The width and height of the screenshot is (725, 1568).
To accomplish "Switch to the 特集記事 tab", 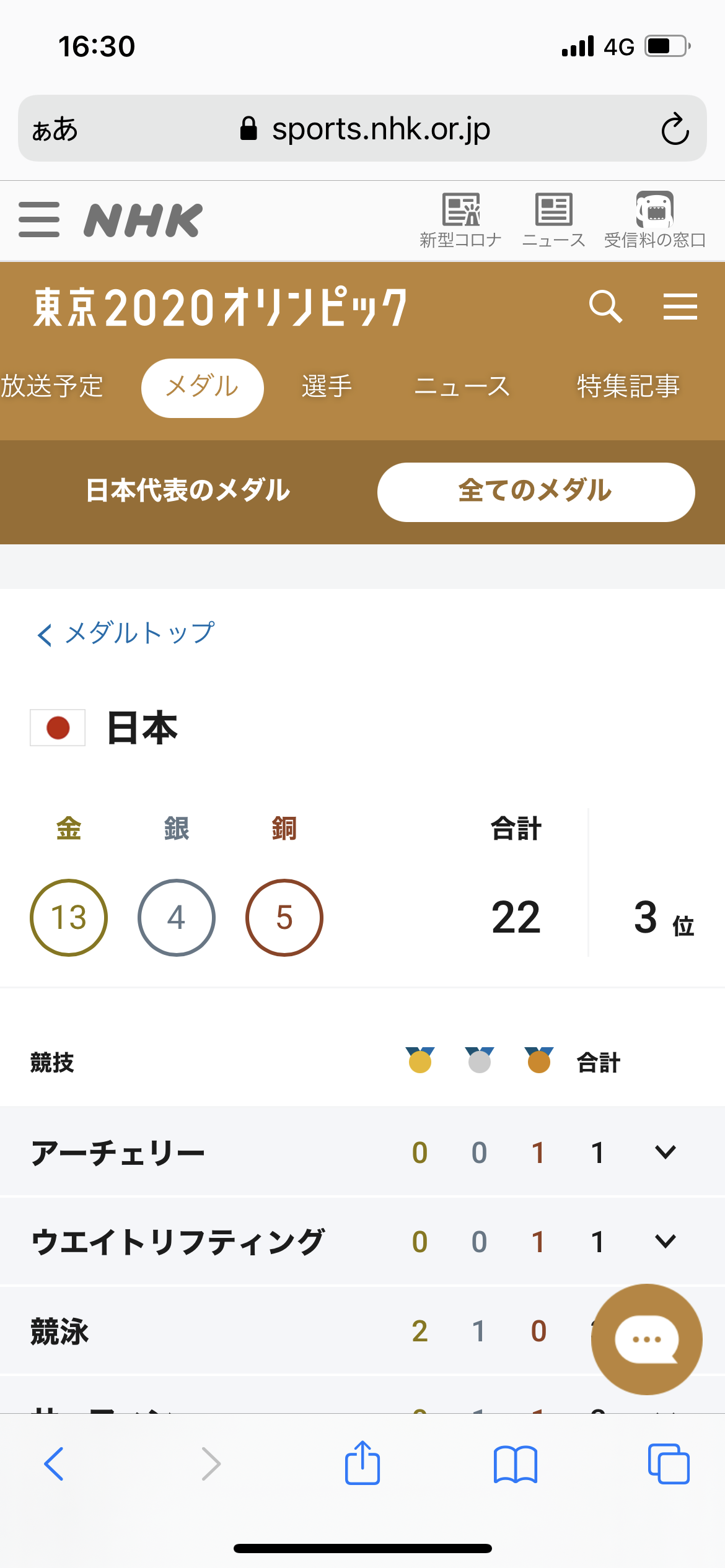I will [628, 386].
